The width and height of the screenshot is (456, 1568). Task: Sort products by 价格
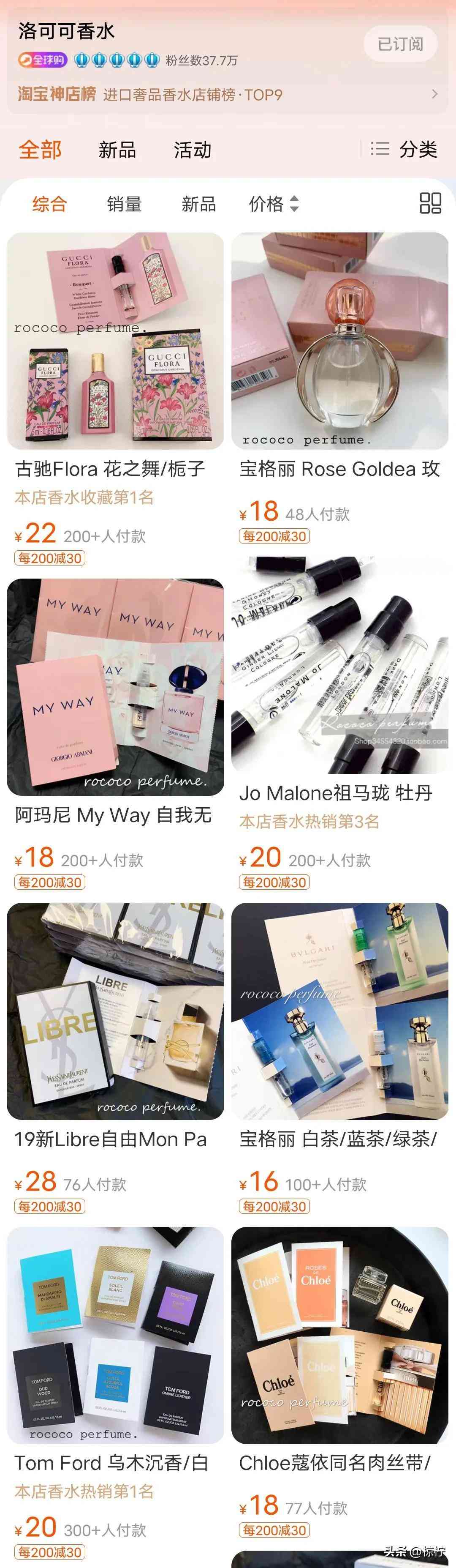coord(274,204)
